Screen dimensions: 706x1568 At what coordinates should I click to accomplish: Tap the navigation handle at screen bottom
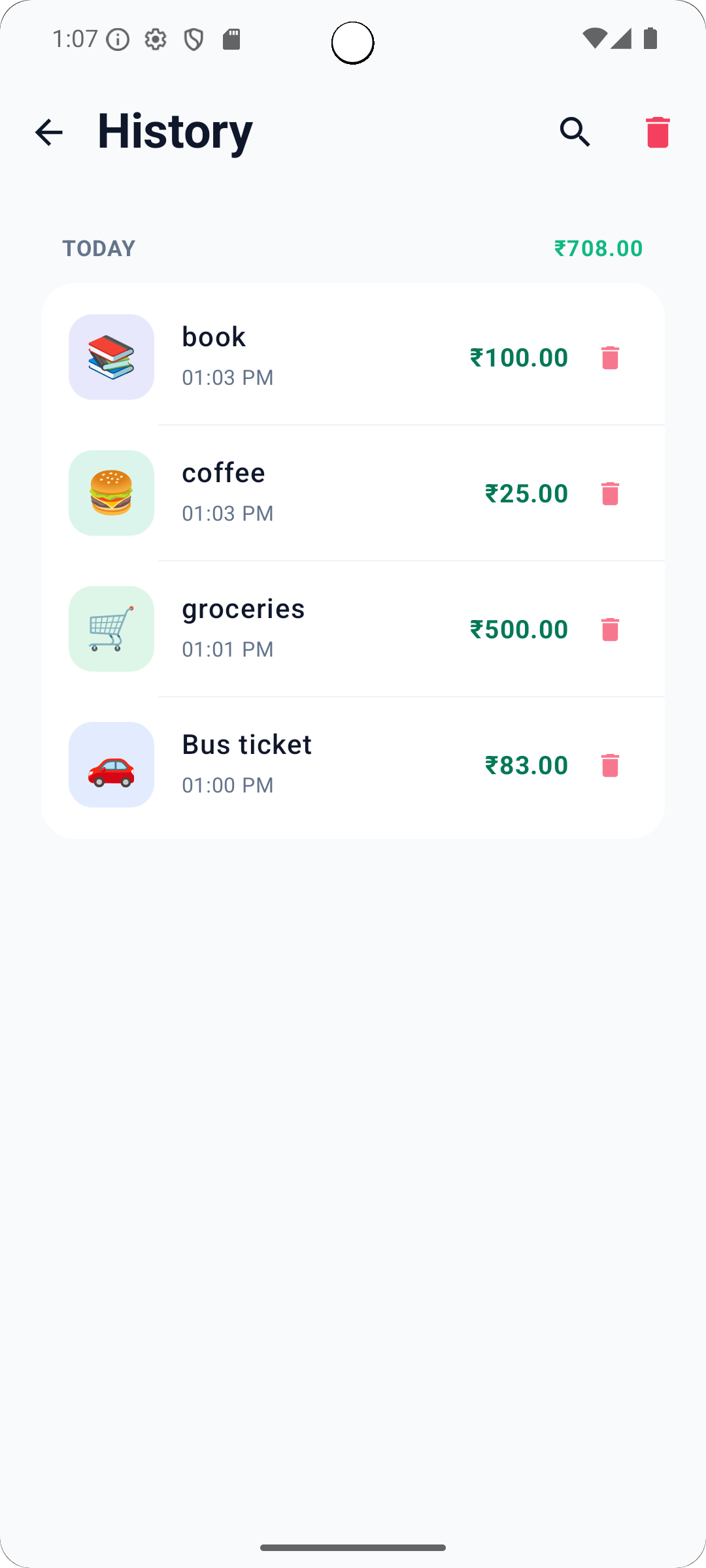(x=352, y=1546)
